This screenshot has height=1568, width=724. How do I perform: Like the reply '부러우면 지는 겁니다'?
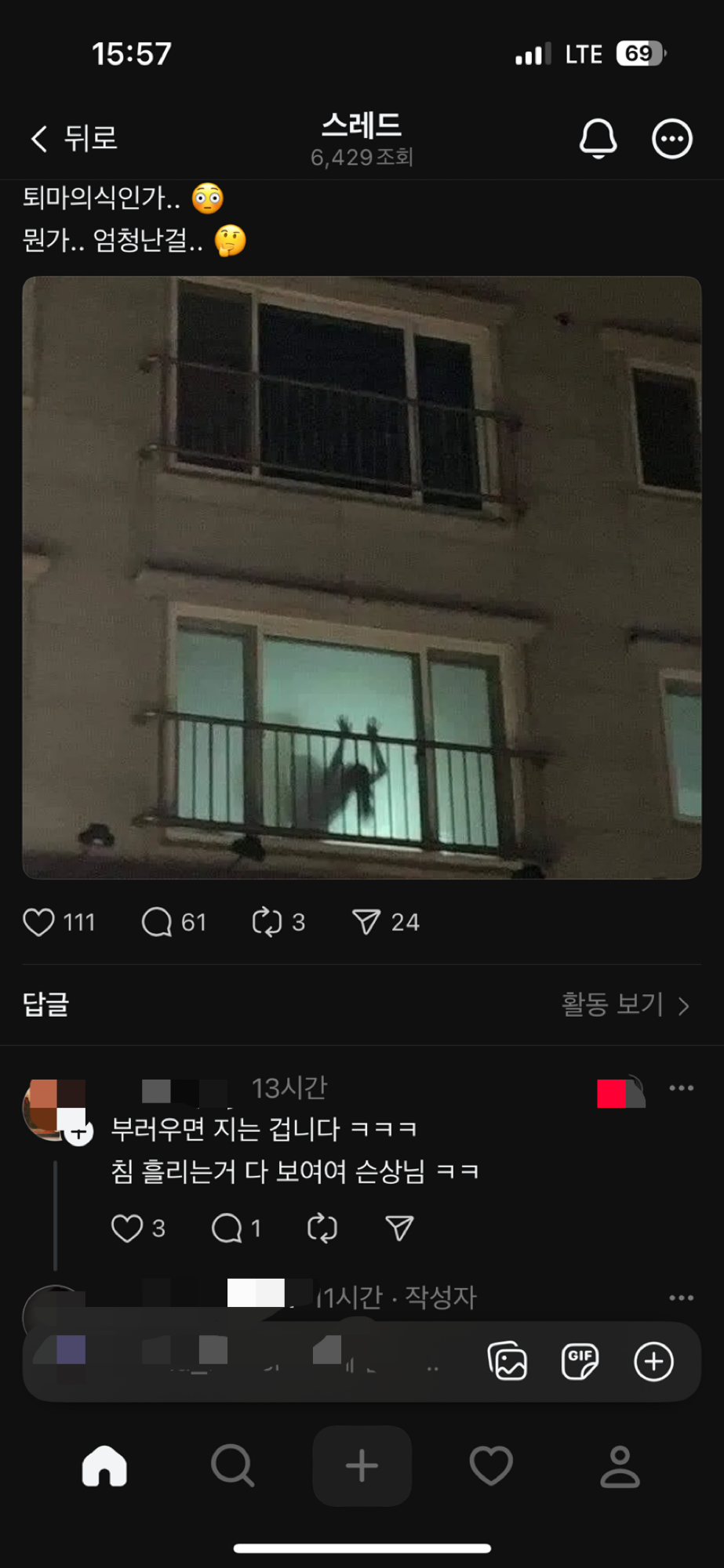127,1228
